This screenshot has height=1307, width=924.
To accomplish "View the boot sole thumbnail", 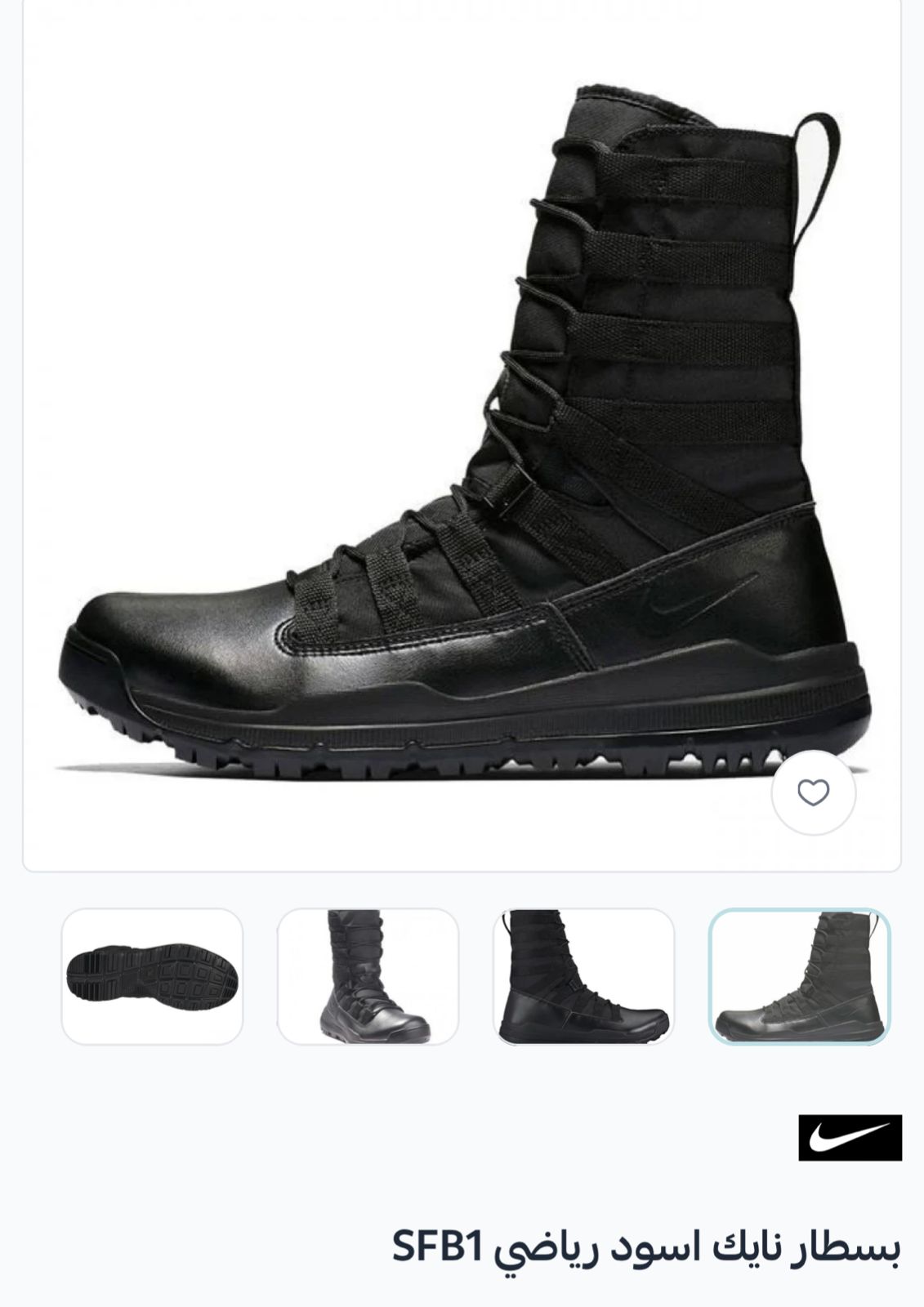I will click(x=153, y=976).
